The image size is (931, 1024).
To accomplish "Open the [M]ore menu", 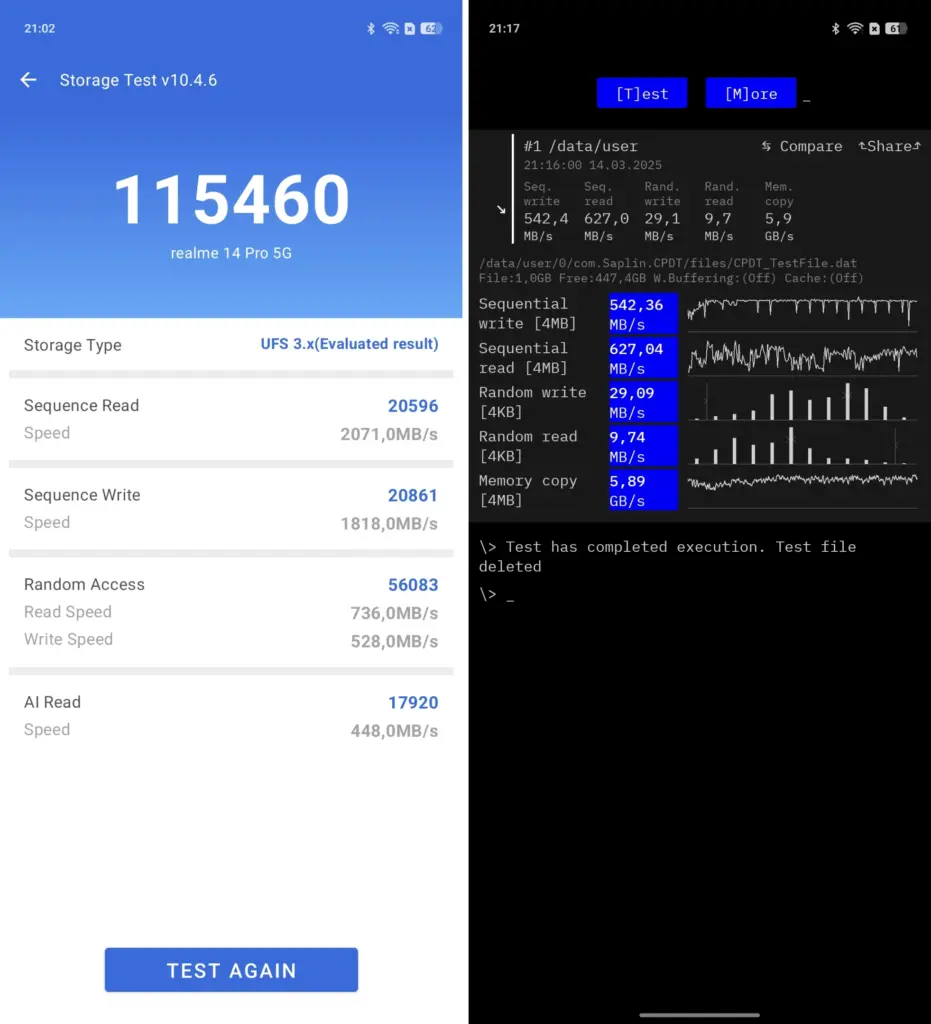I will coord(750,93).
